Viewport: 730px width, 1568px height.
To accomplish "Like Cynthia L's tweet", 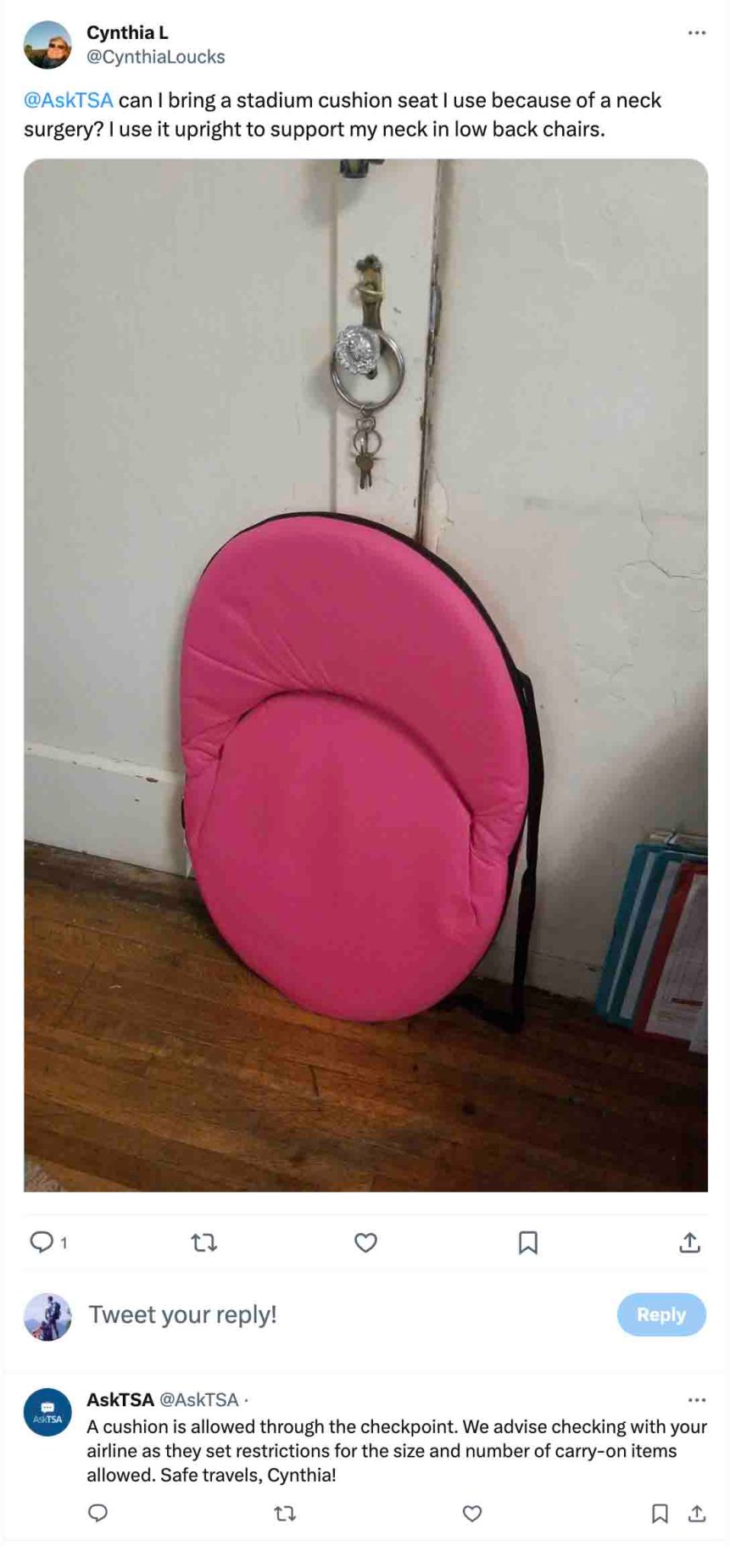I will point(365,1243).
